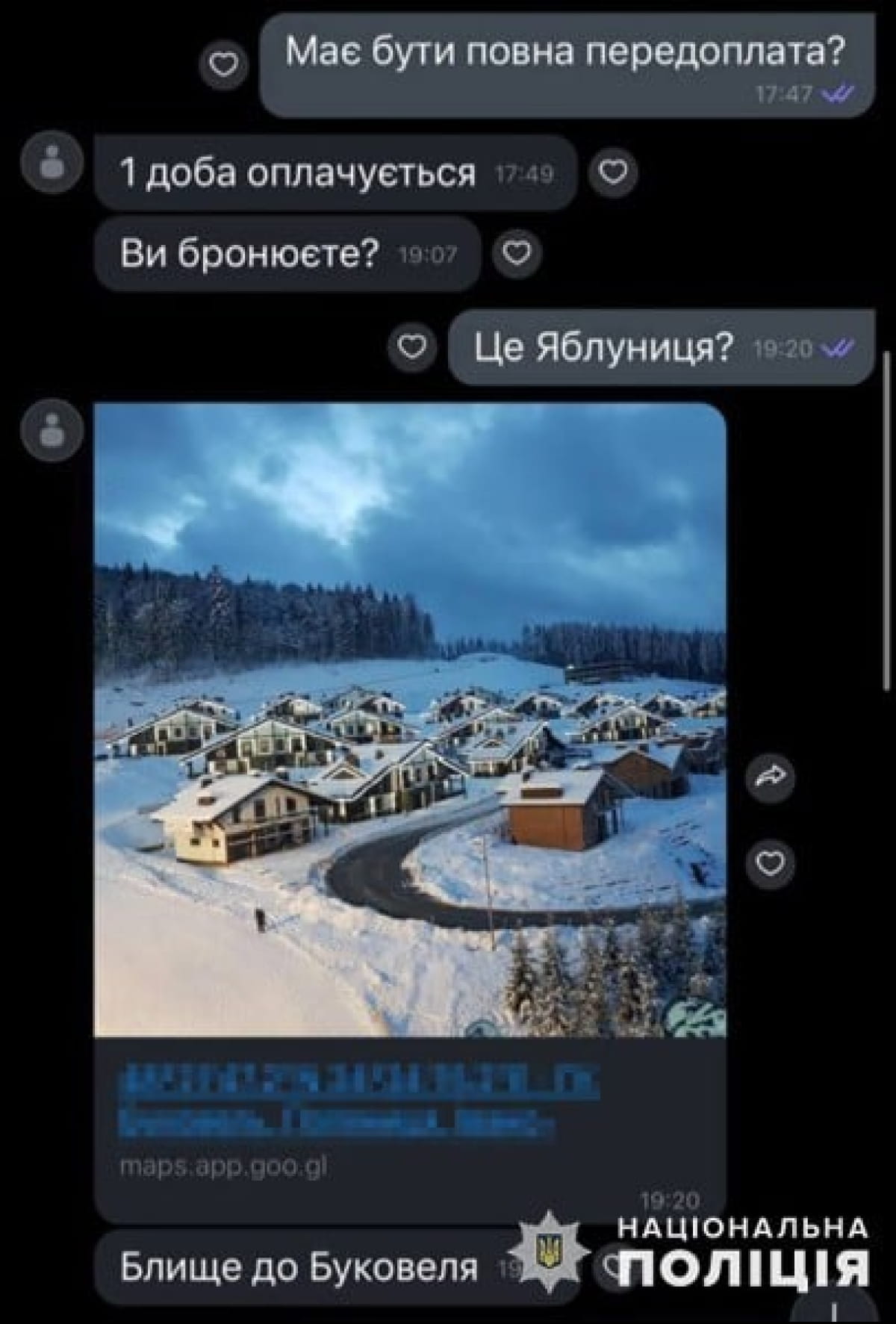Forward the snowy cottages photo message
The width and height of the screenshot is (896, 1324).
(x=771, y=778)
